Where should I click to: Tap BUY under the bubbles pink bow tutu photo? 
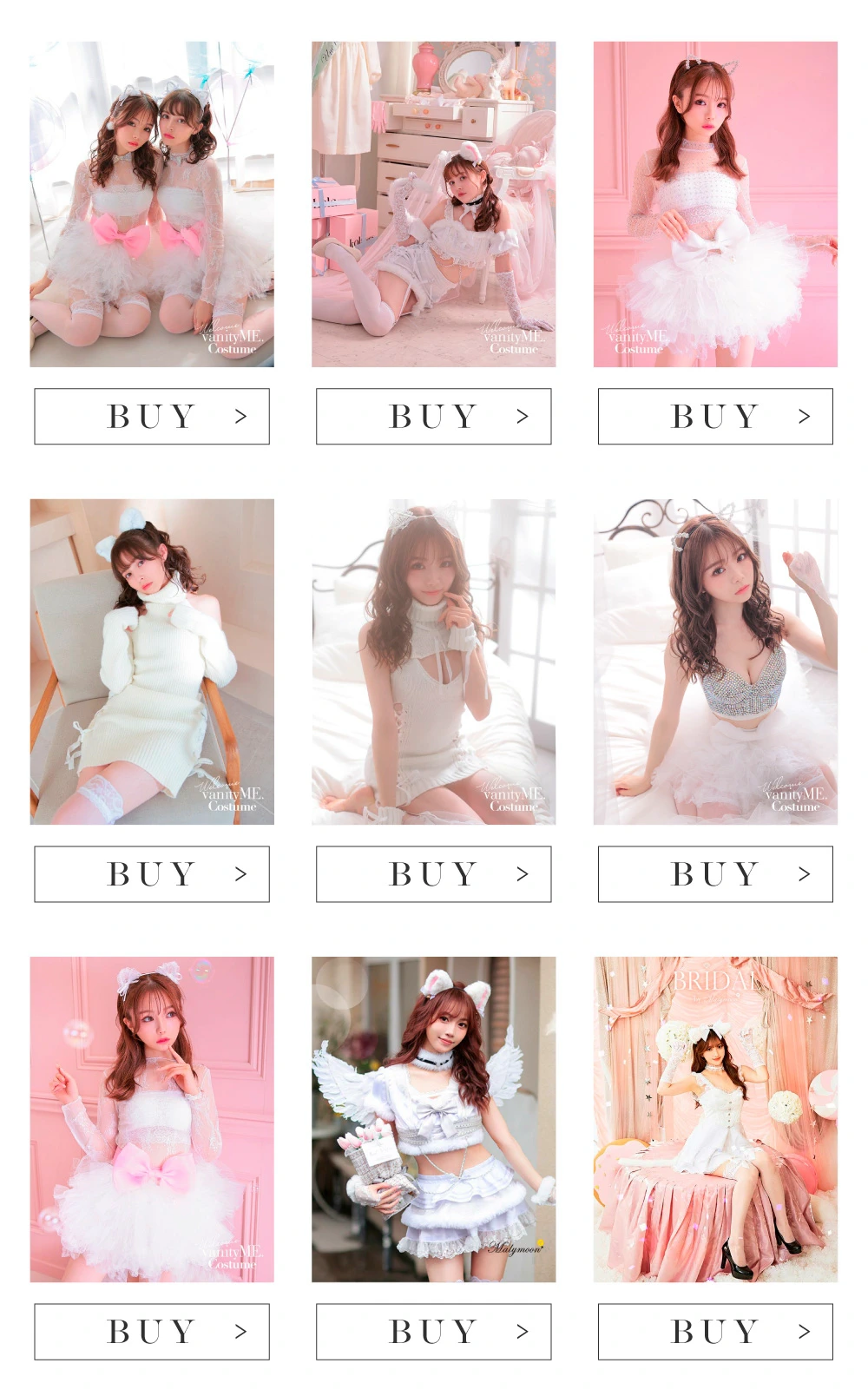coord(152,1332)
